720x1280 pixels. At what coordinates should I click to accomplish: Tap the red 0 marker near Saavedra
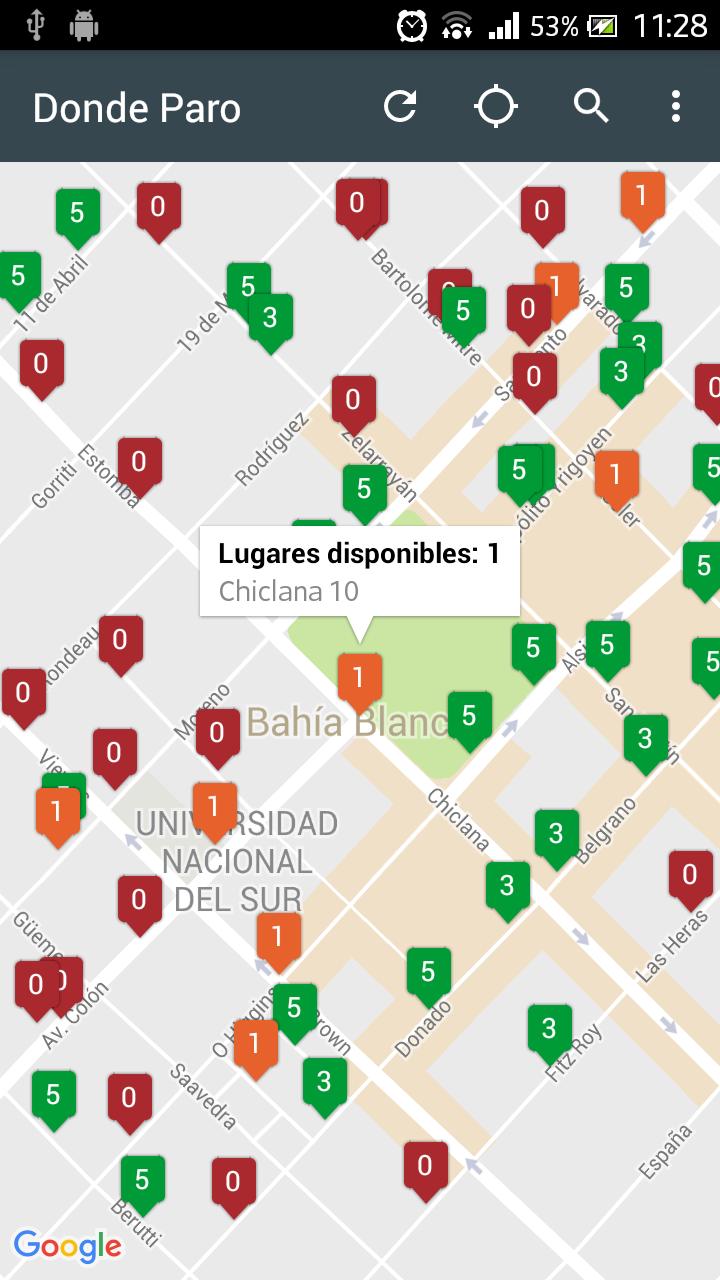point(131,1098)
